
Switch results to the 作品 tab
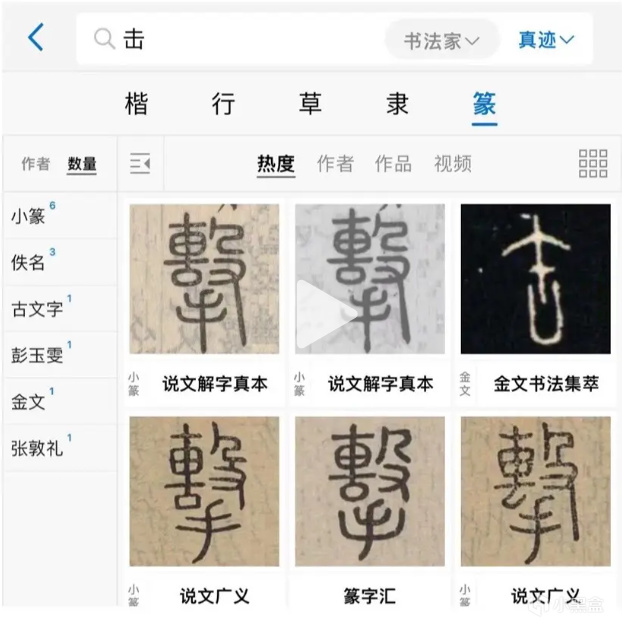click(393, 164)
